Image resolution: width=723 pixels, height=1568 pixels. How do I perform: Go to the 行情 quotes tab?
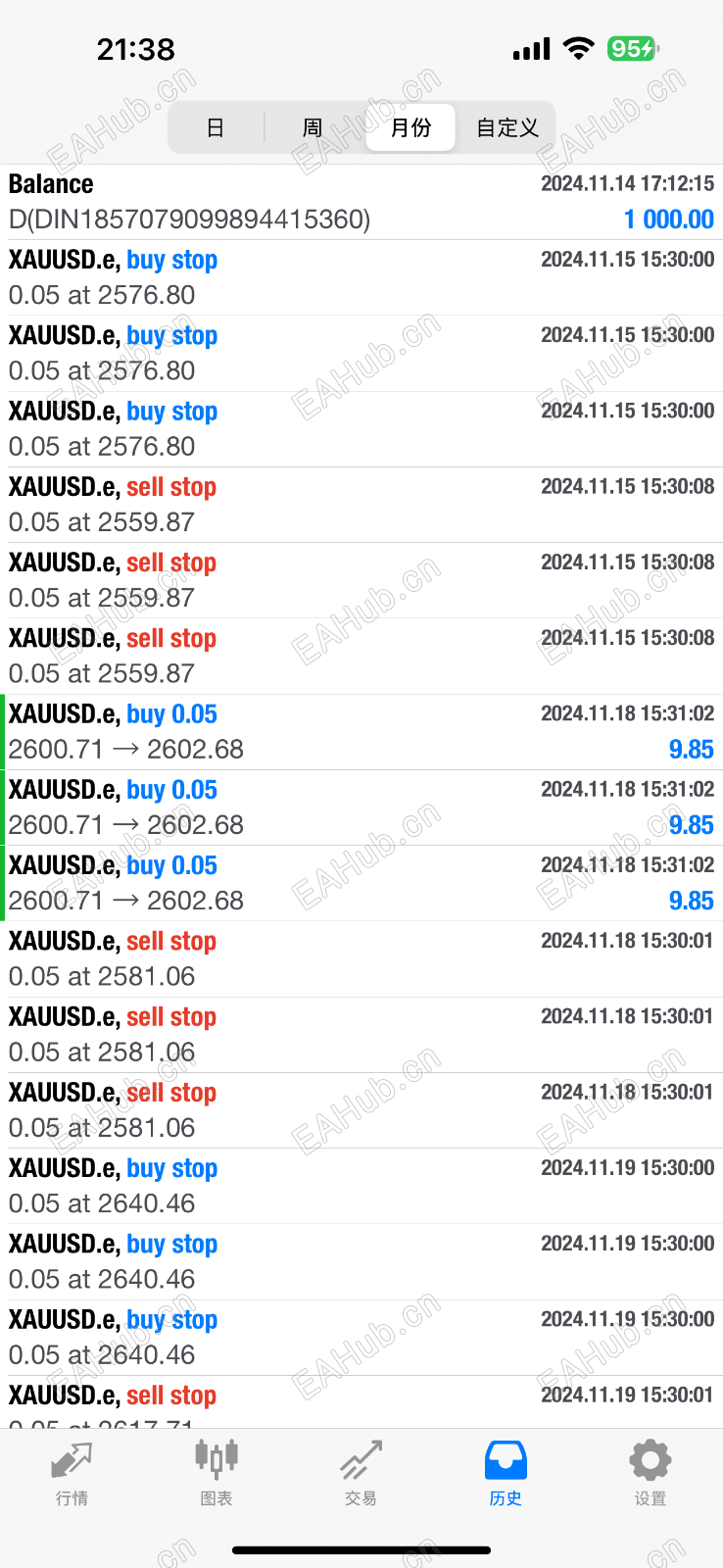(x=72, y=1472)
